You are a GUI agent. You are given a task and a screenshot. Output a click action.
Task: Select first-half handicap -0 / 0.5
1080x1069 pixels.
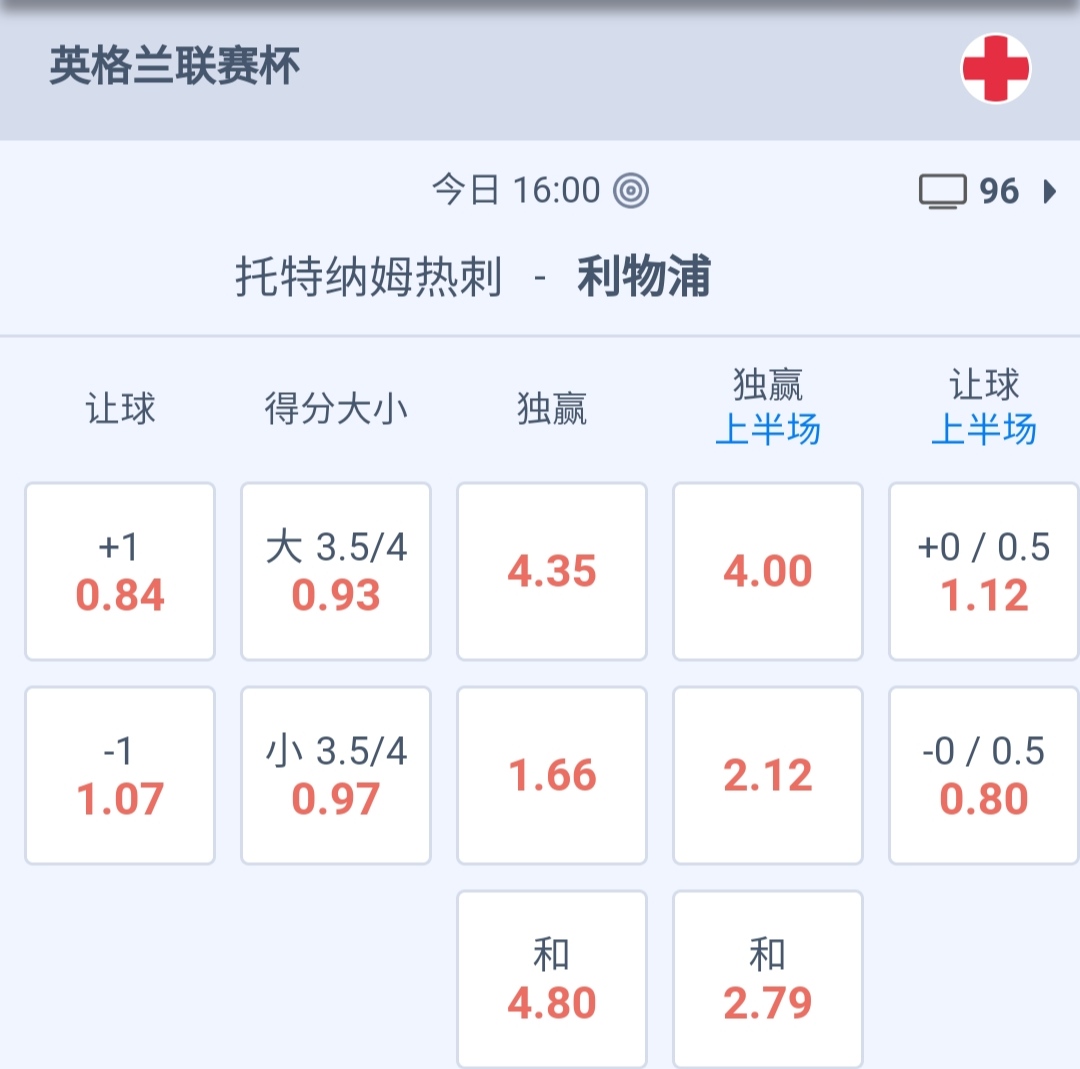pyautogui.click(x=984, y=776)
